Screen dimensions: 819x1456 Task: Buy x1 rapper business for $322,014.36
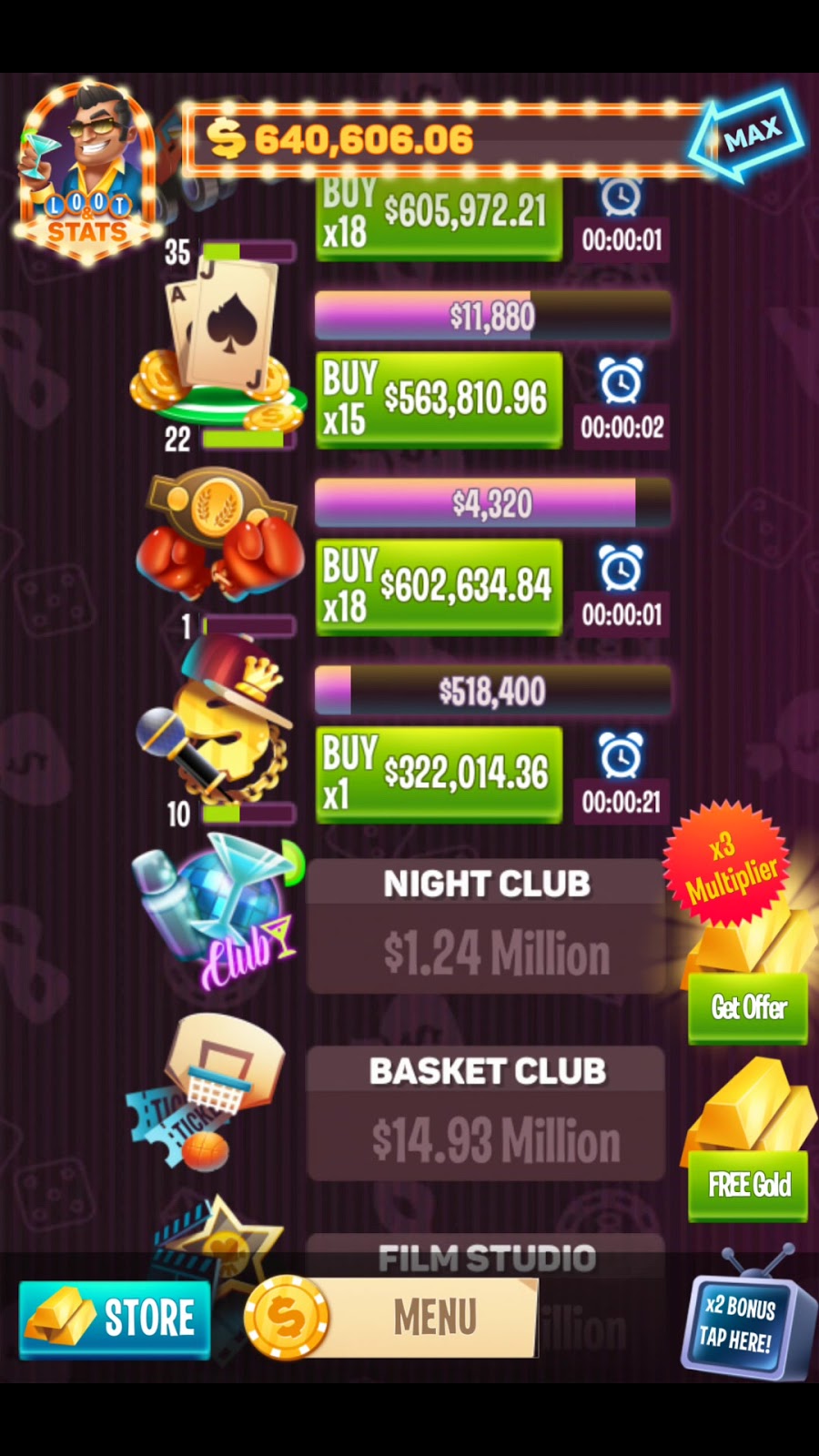439,774
